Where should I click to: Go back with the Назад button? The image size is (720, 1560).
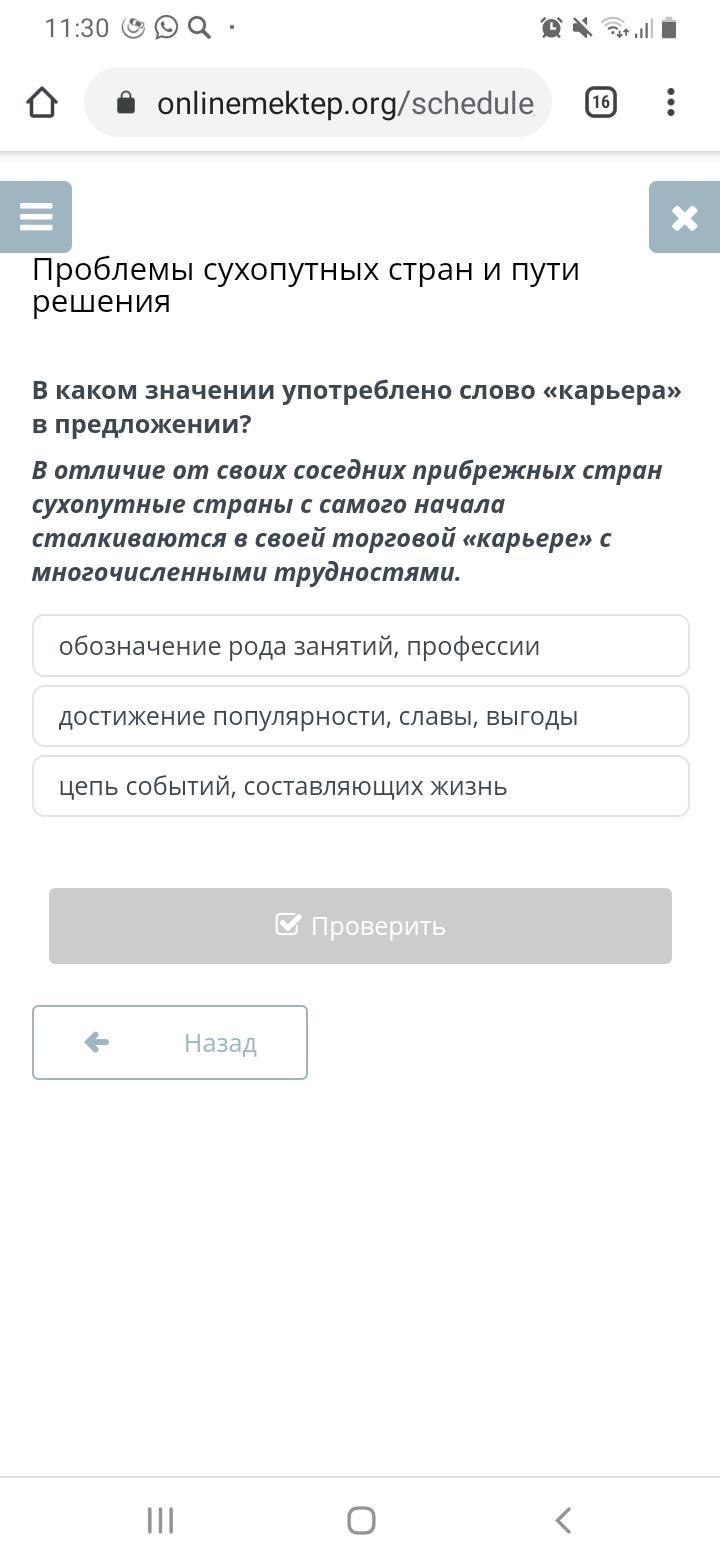point(170,1042)
